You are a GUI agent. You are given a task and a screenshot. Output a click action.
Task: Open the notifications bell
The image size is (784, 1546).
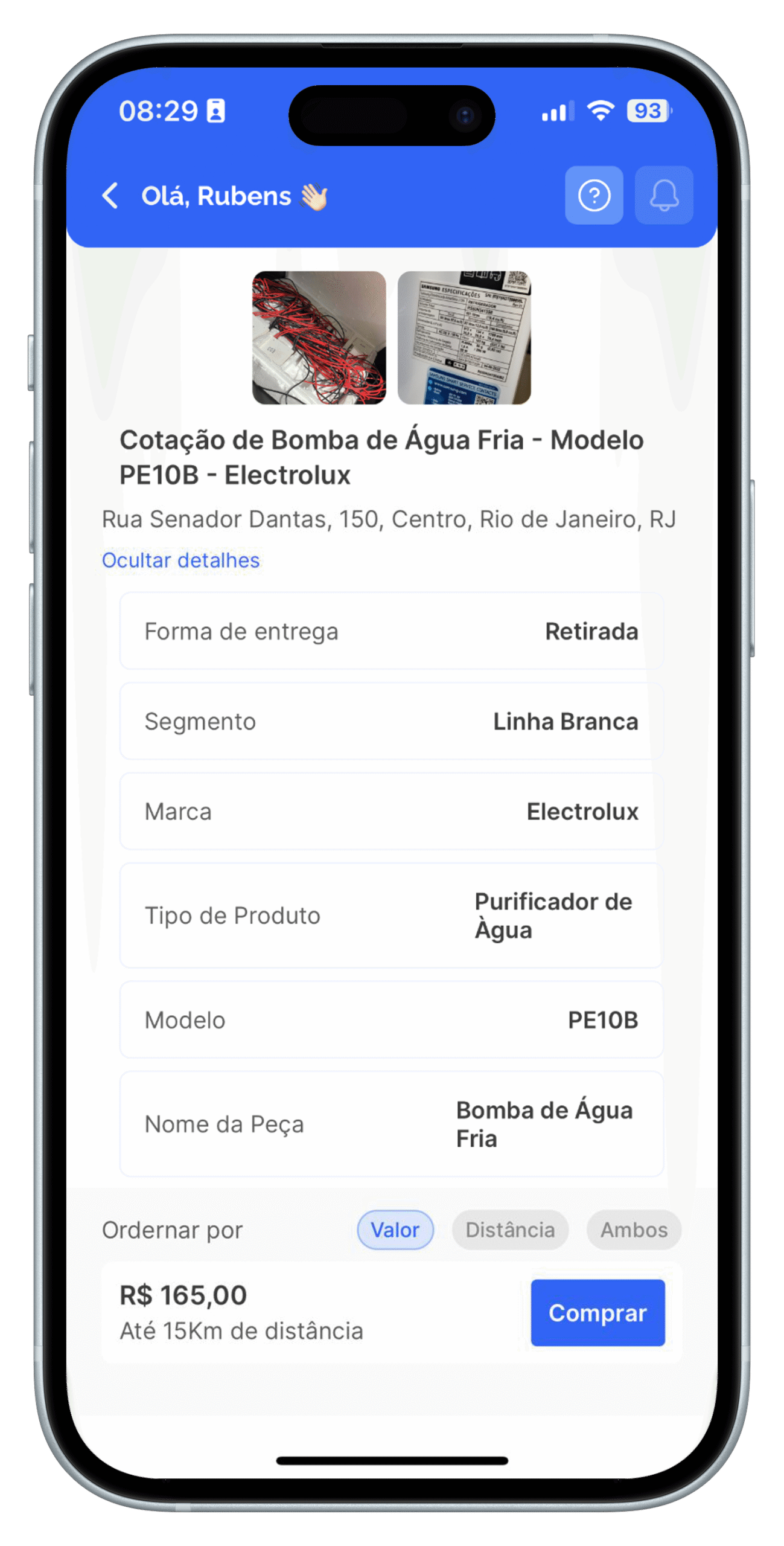coord(664,196)
